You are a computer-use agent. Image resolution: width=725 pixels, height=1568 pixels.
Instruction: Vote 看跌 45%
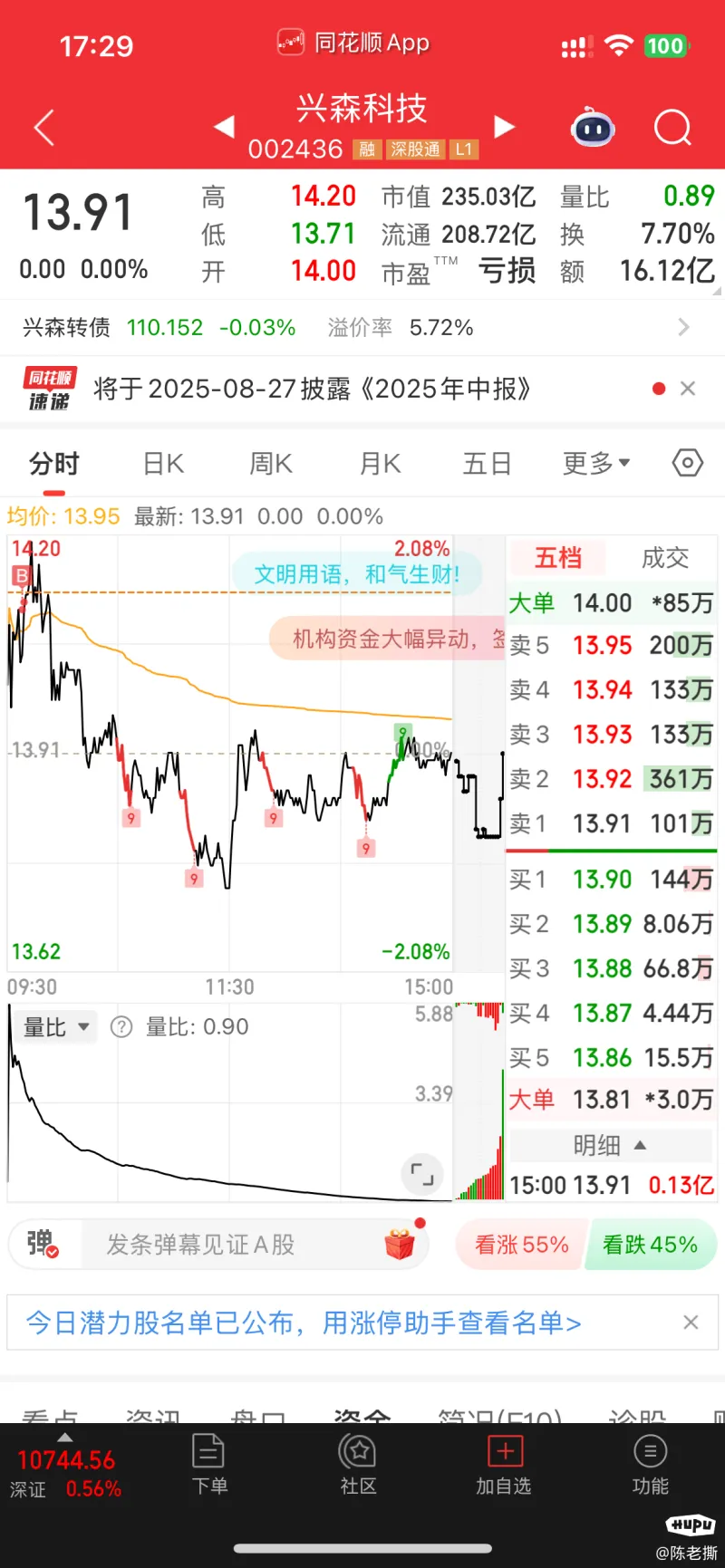click(651, 1246)
